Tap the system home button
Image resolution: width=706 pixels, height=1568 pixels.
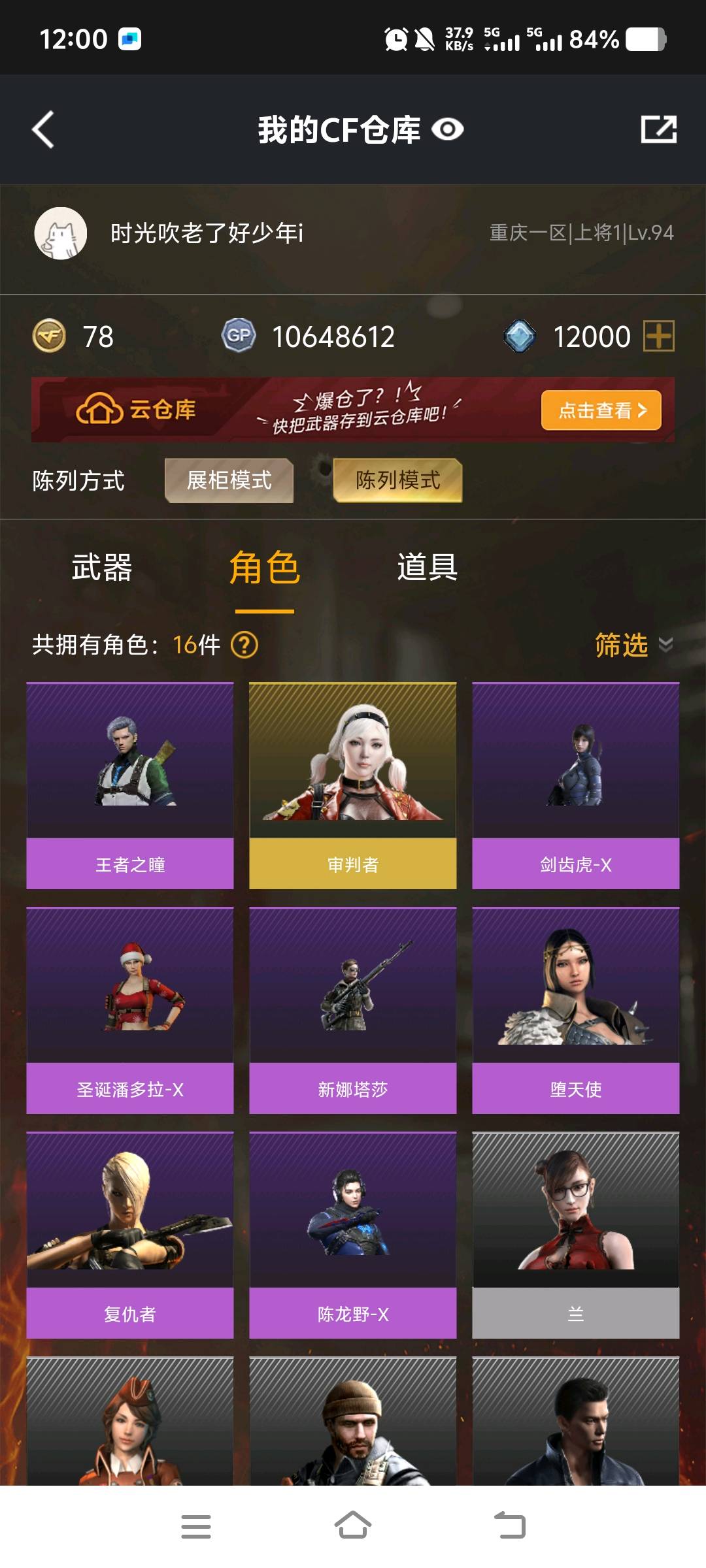(353, 1526)
